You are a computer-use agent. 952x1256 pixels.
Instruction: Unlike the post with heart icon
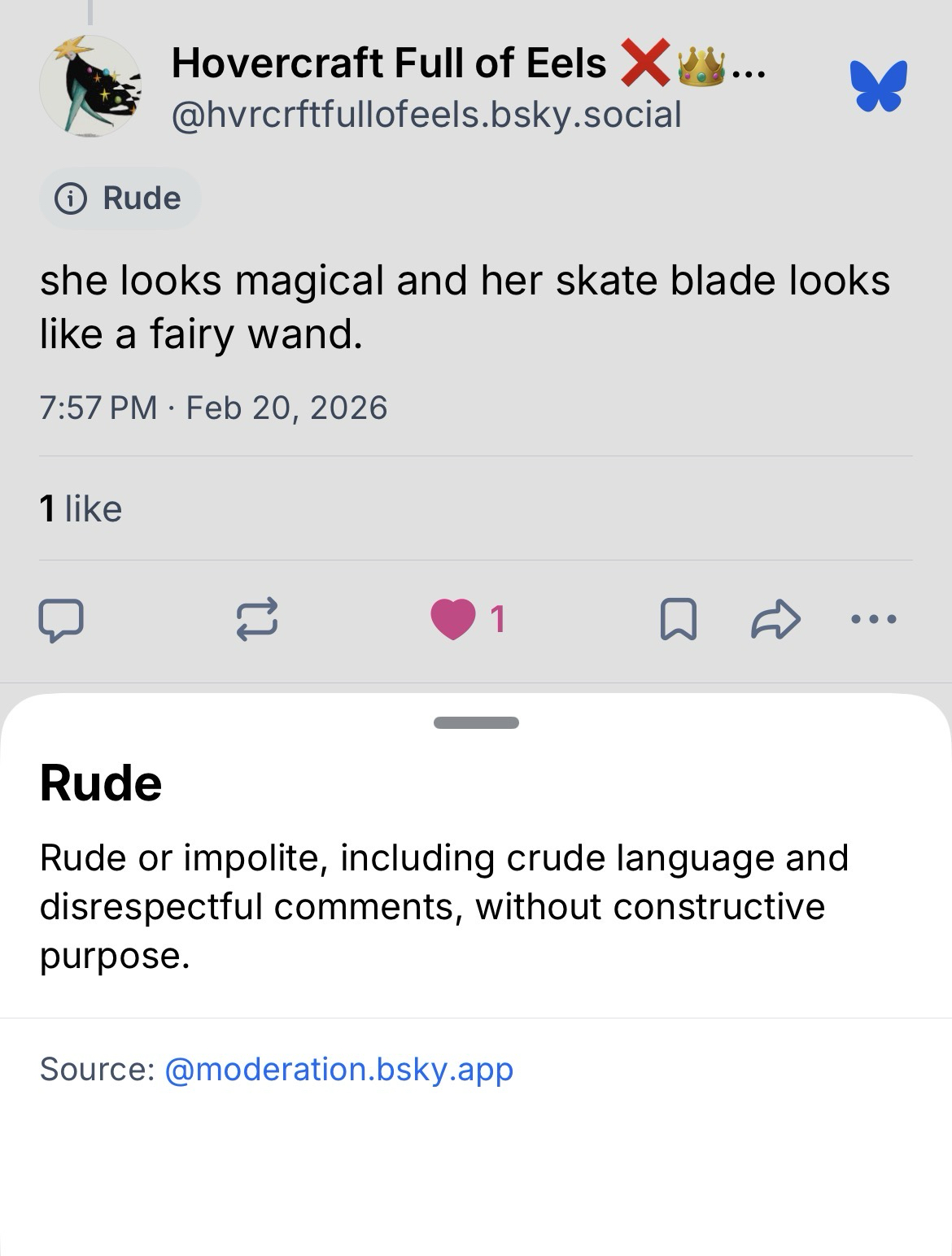point(453,620)
